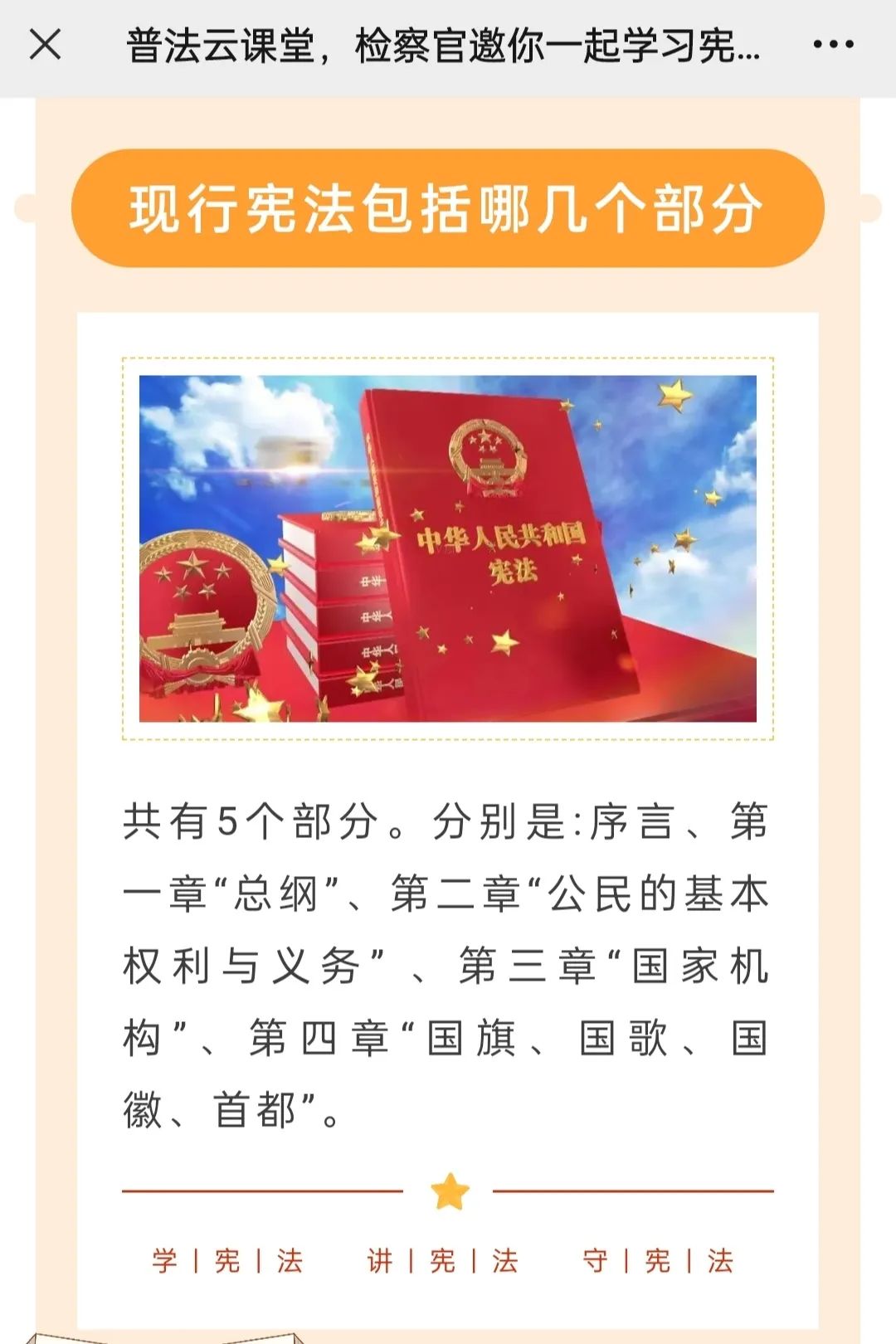
Task: Open the constitution book image
Action: coord(448,548)
